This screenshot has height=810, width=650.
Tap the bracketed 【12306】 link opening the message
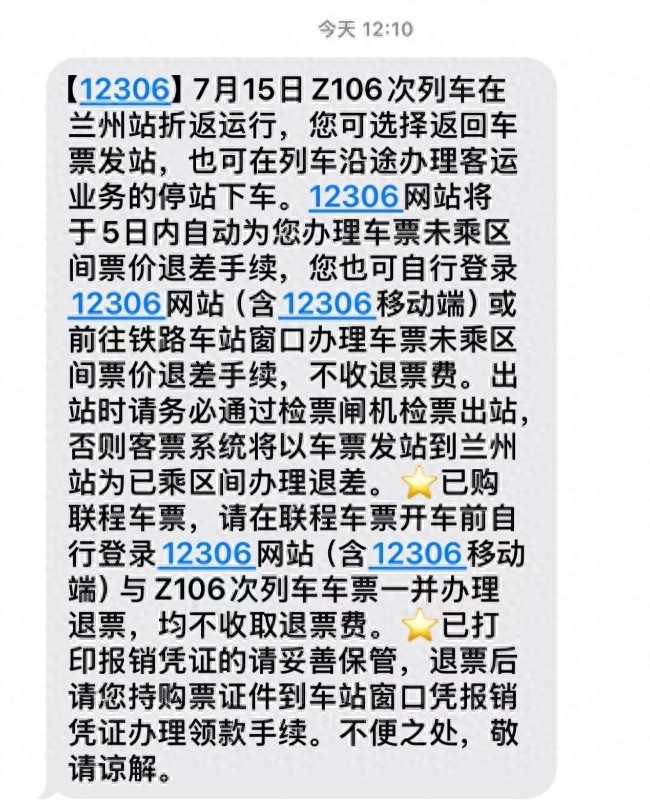[x=124, y=90]
